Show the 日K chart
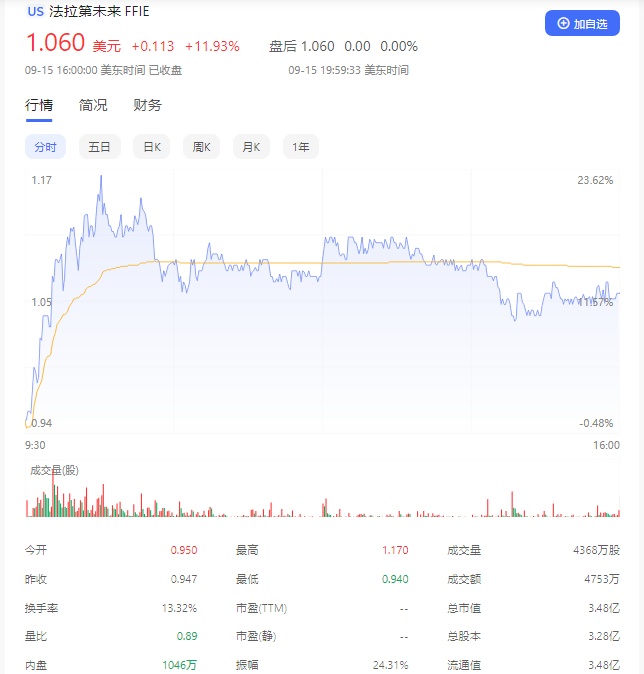 click(x=151, y=147)
